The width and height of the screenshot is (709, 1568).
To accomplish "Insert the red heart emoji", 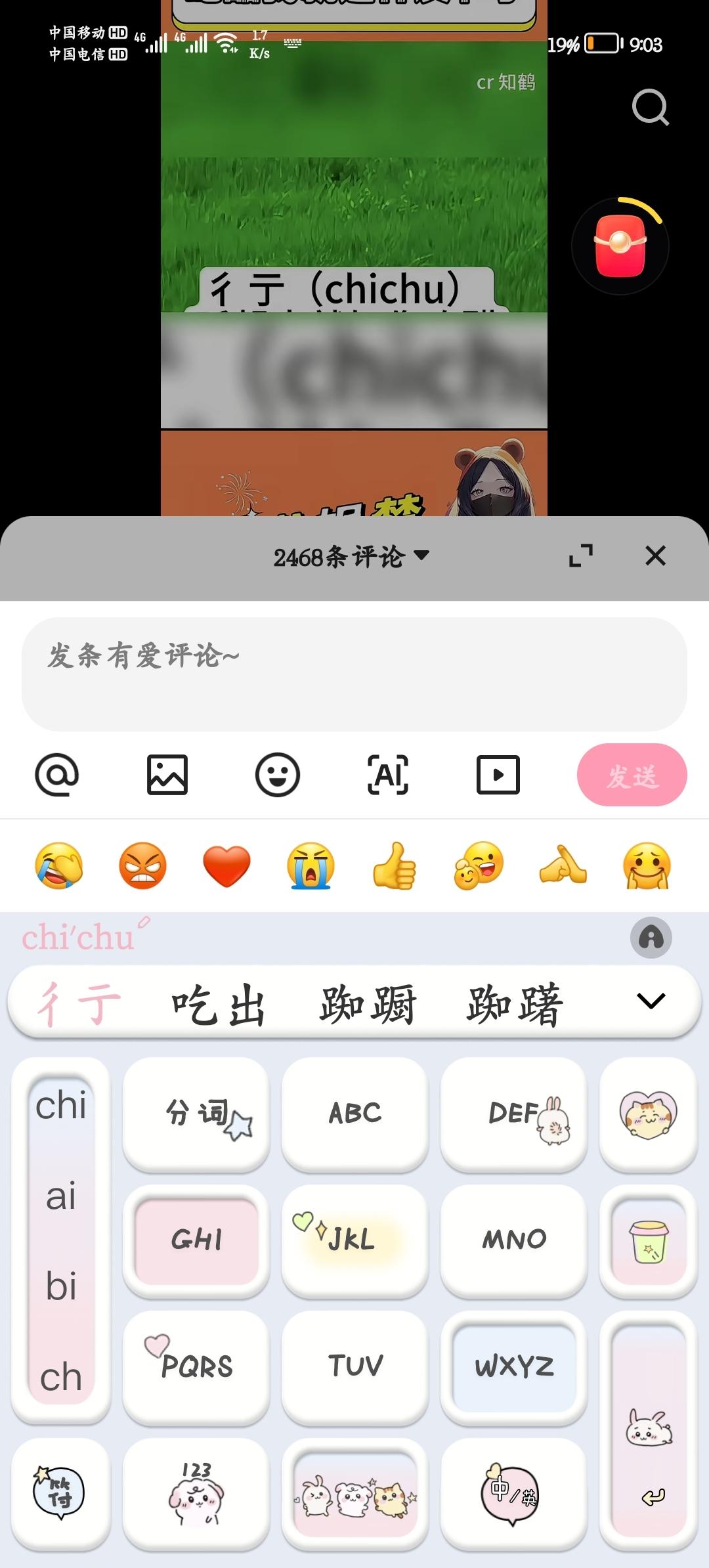I will (226, 866).
